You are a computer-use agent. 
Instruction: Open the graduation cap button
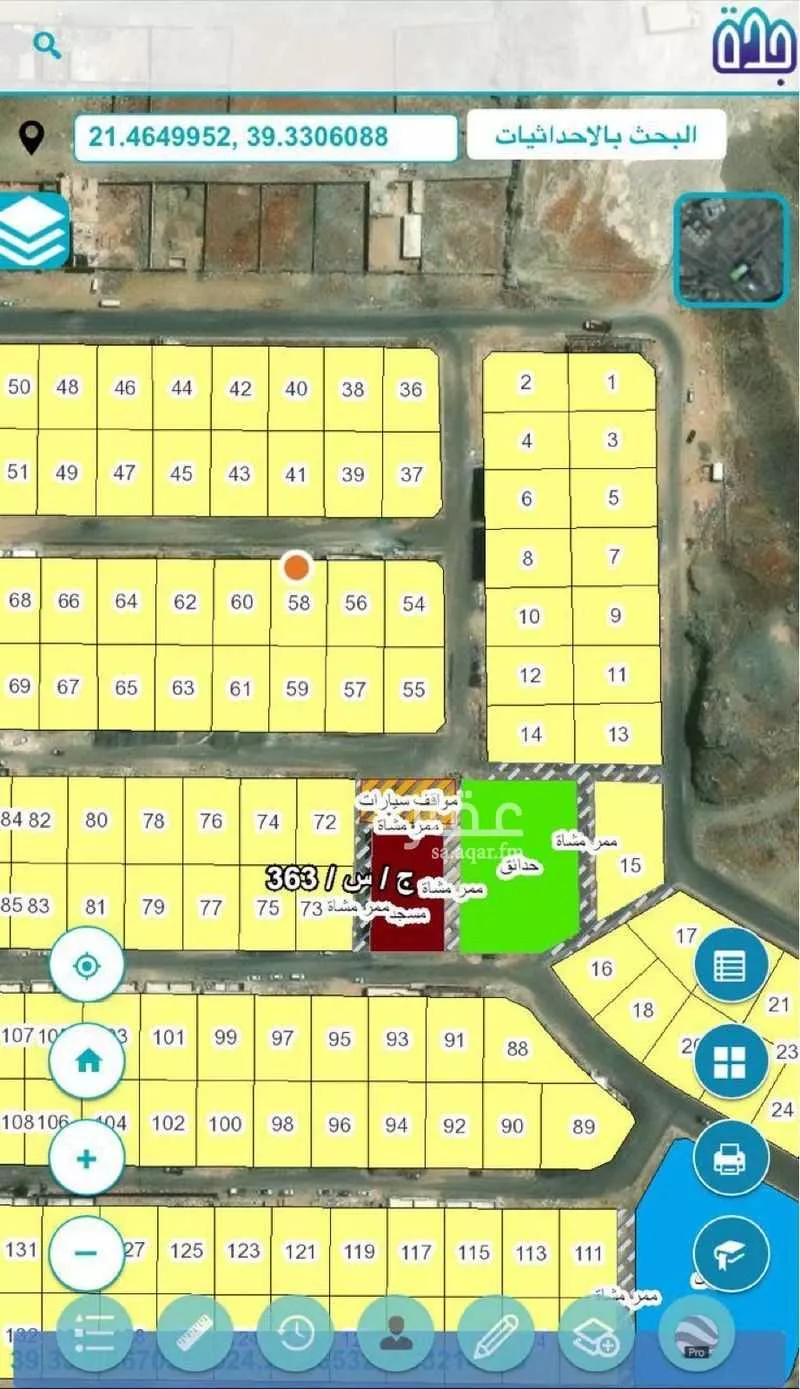[x=731, y=1253]
